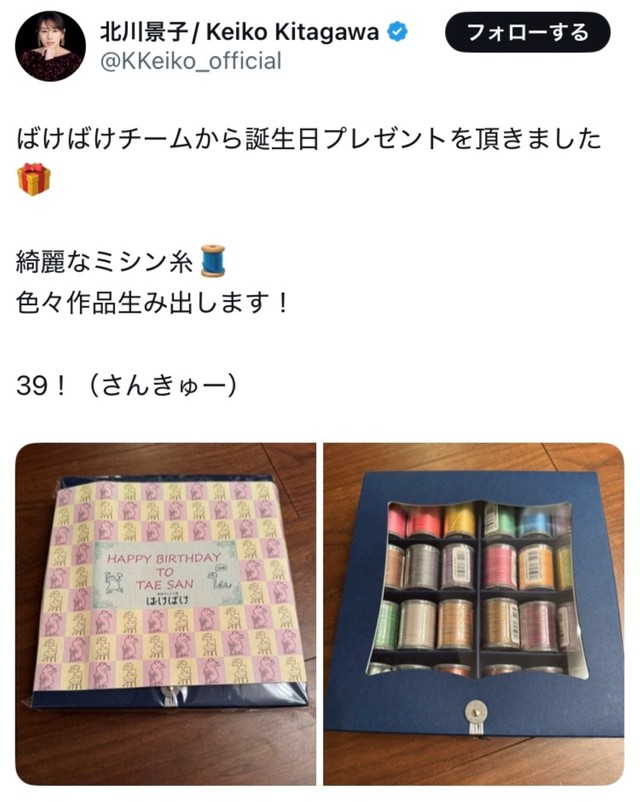Open the 北川景子 / Keiko Kitagawa profile name
Viewport: 640px width, 802px height.
tap(240, 32)
